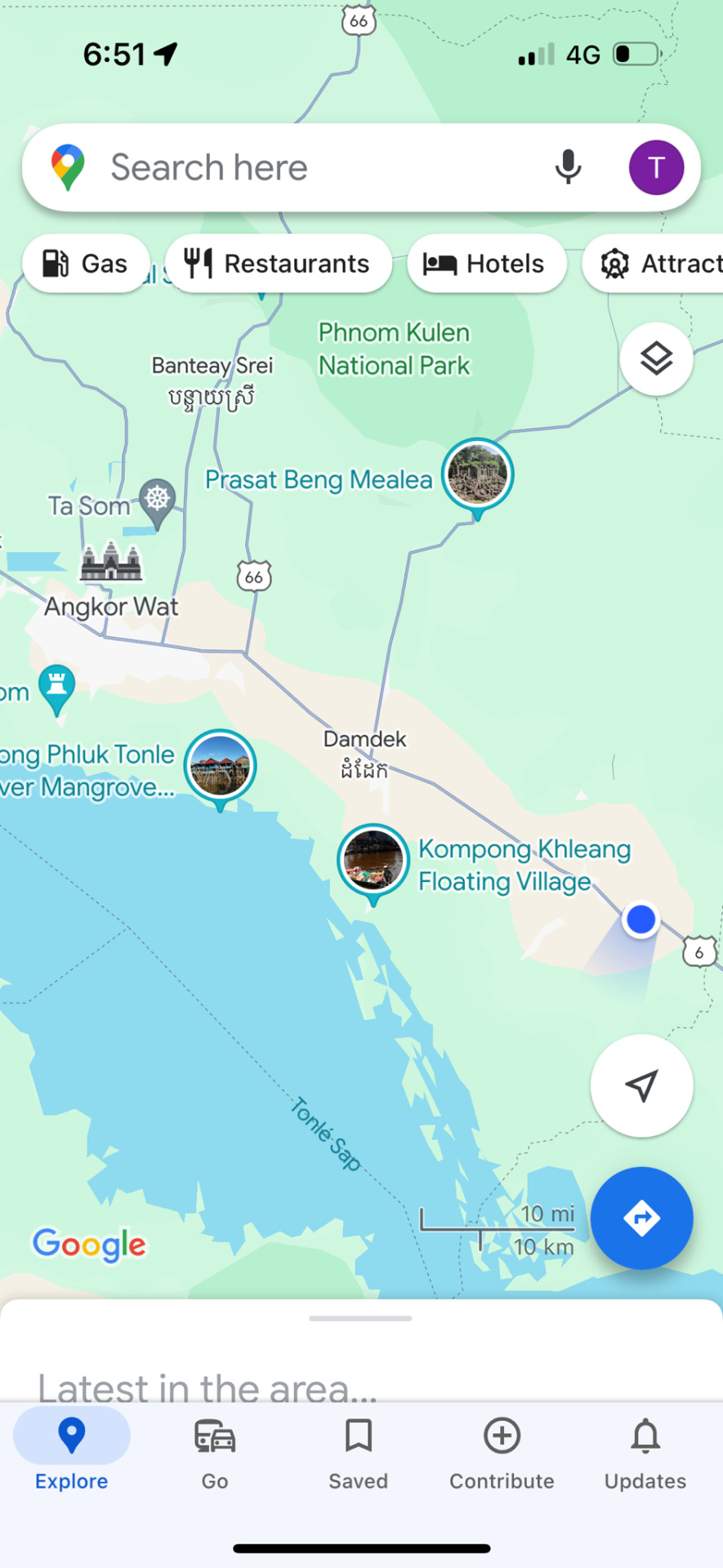
Task: Select the Gas chip
Action: (86, 264)
